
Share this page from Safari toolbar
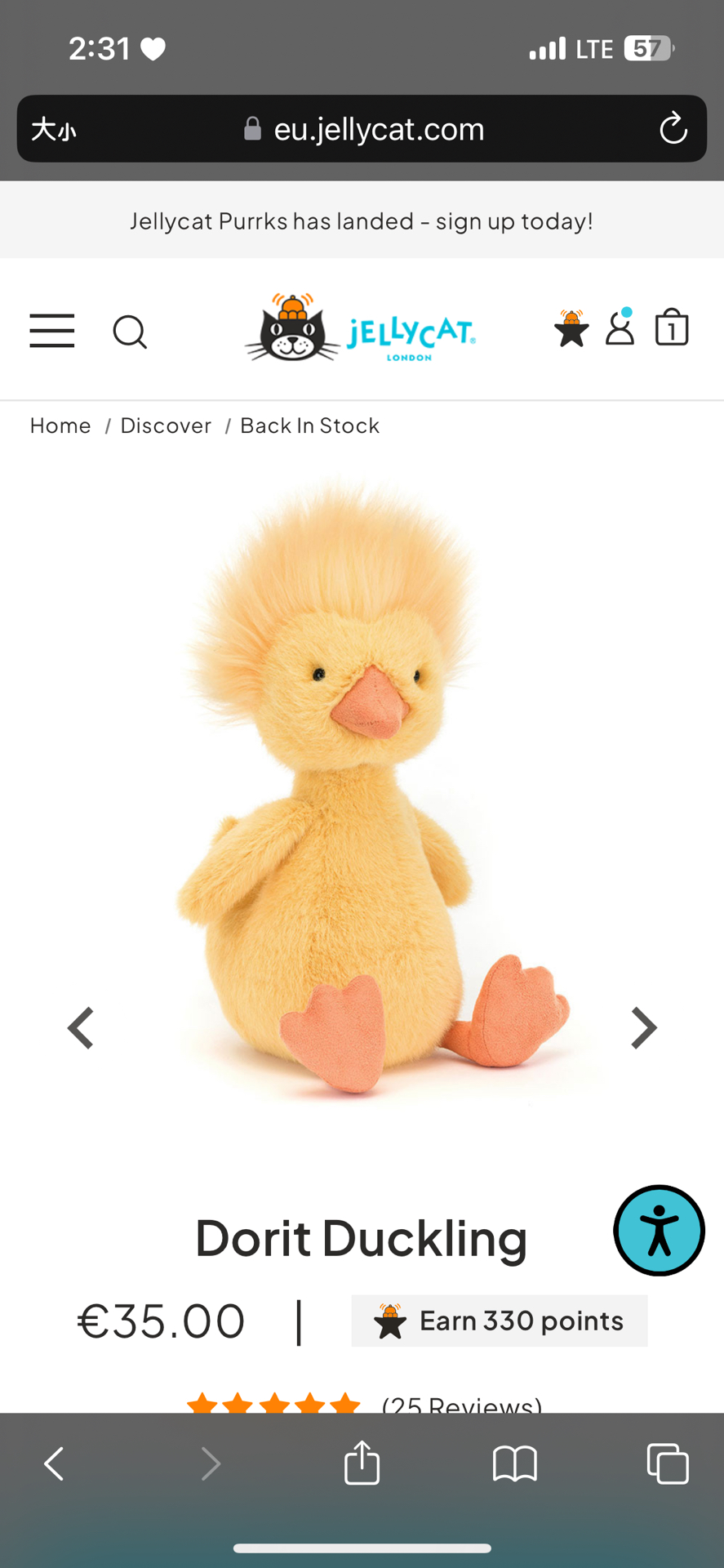[362, 1463]
